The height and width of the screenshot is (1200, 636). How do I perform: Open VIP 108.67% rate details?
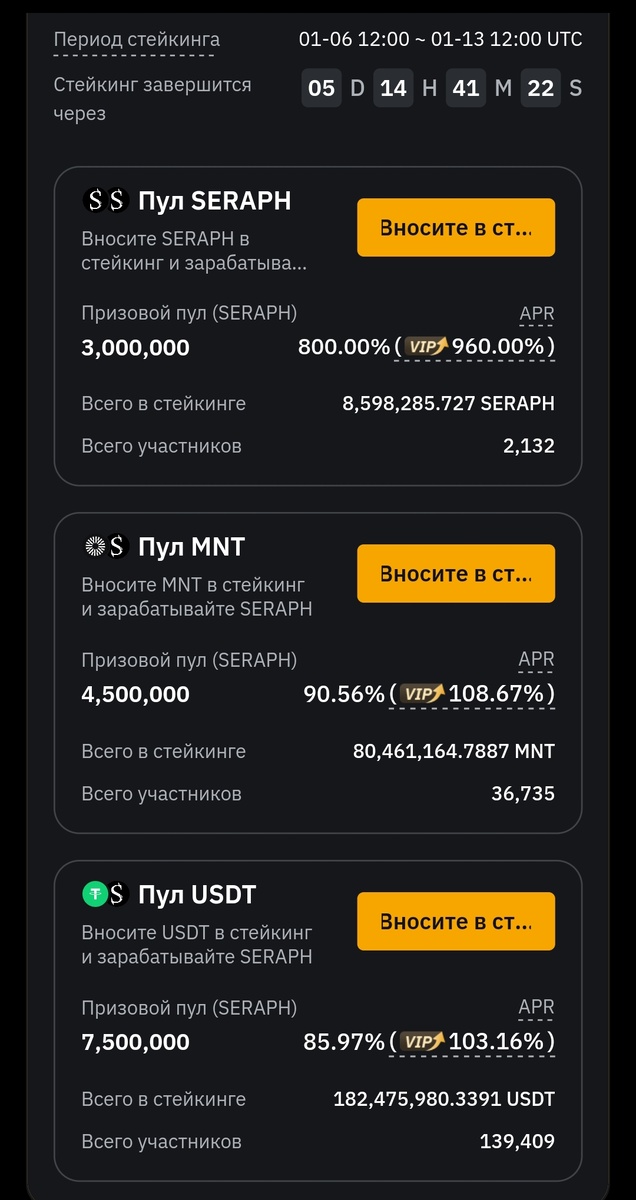[476, 694]
